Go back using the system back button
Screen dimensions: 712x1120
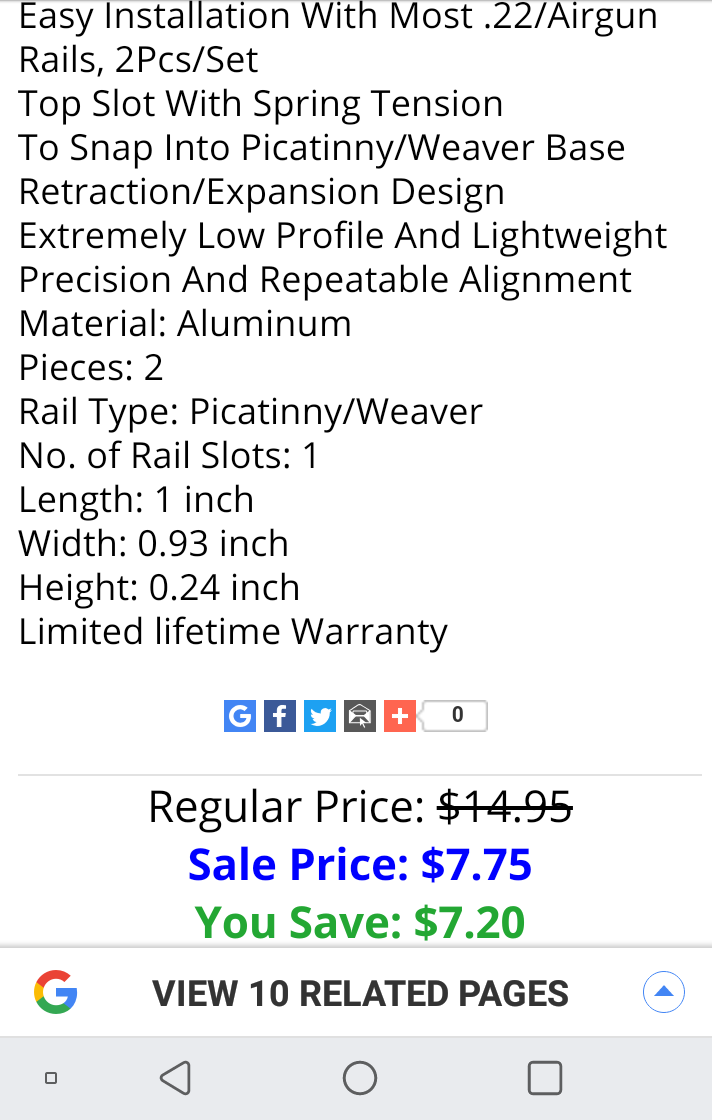[175, 1078]
